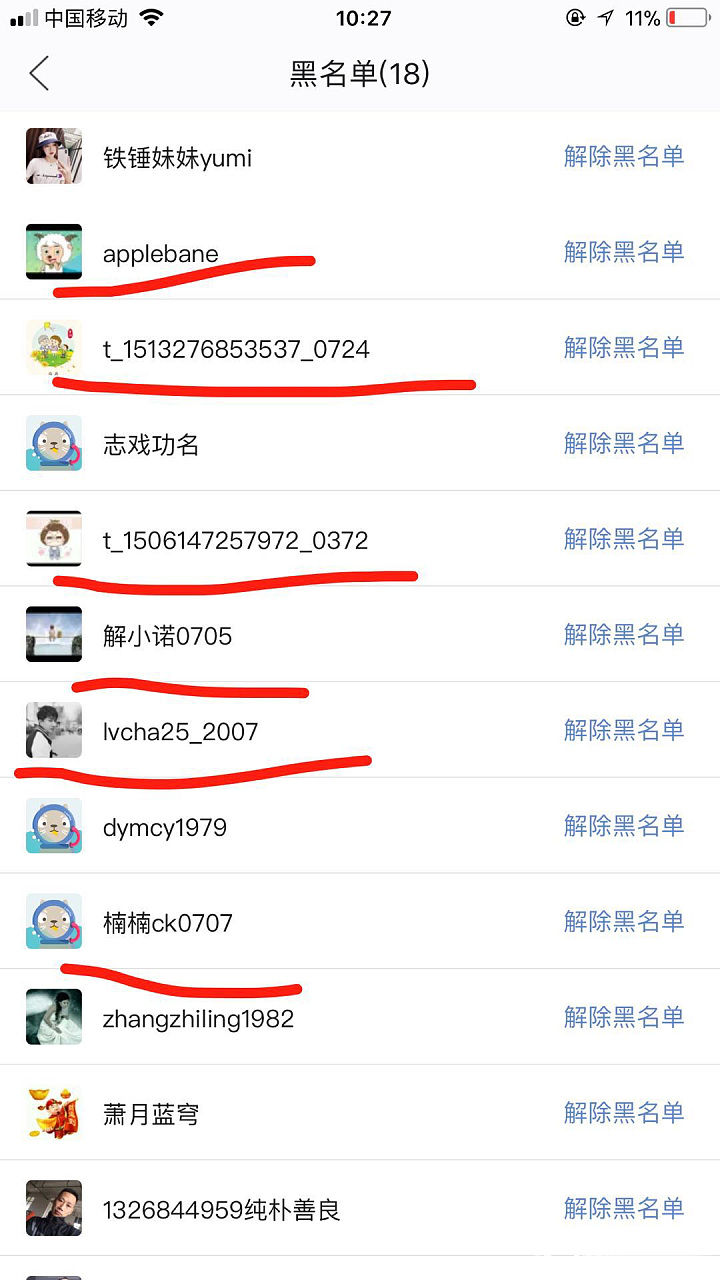Go back from the 黑名单 page
The height and width of the screenshot is (1280, 720).
point(40,74)
